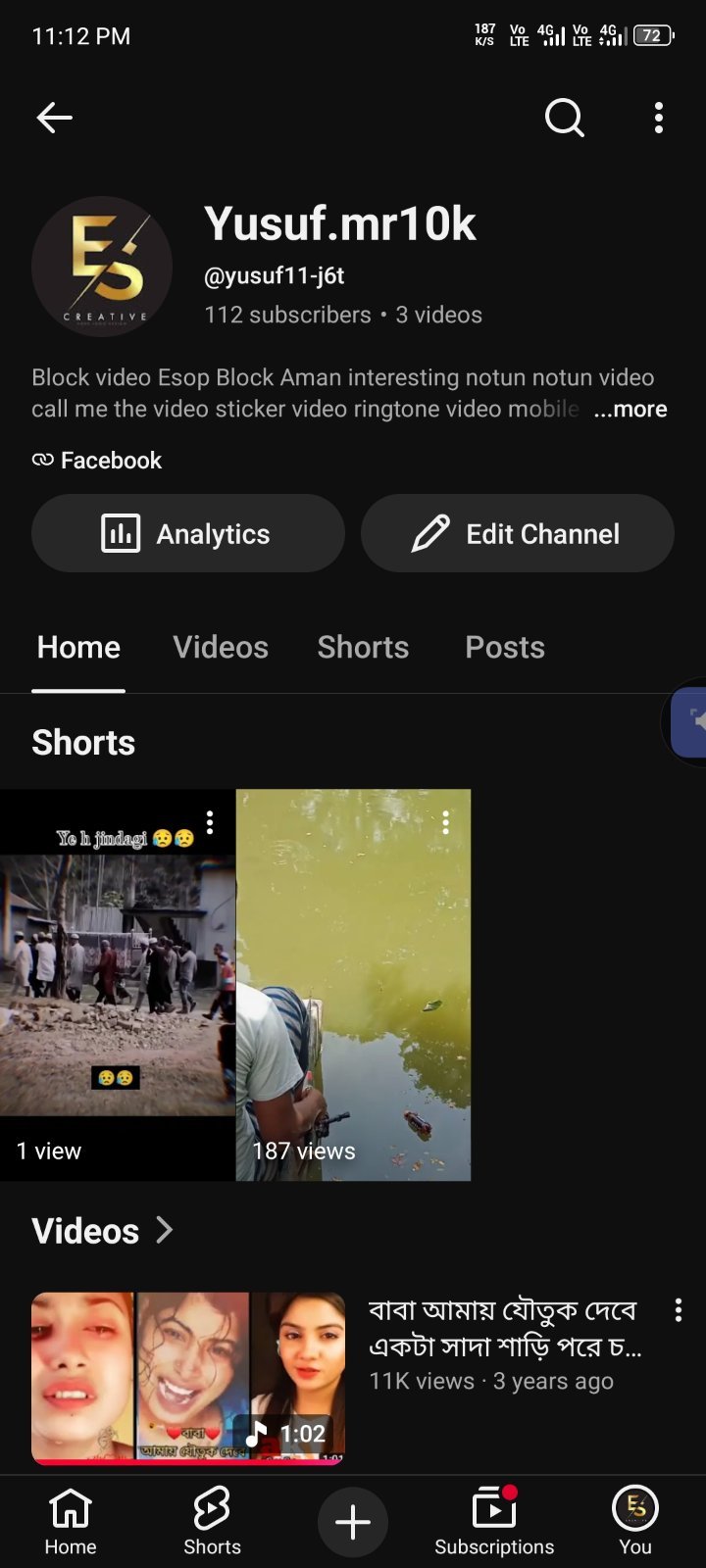
Task: Open options for the 11K views video
Action: pyautogui.click(x=678, y=1310)
